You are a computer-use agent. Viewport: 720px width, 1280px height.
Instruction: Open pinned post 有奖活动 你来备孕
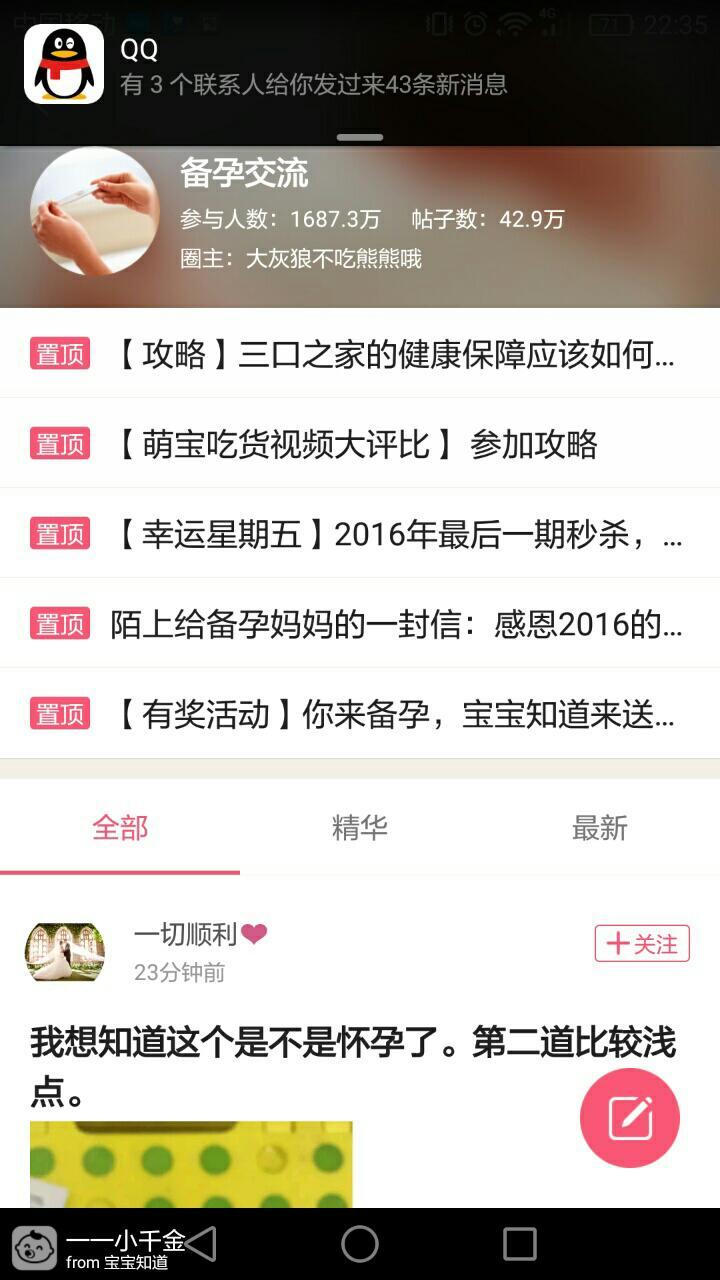395,714
